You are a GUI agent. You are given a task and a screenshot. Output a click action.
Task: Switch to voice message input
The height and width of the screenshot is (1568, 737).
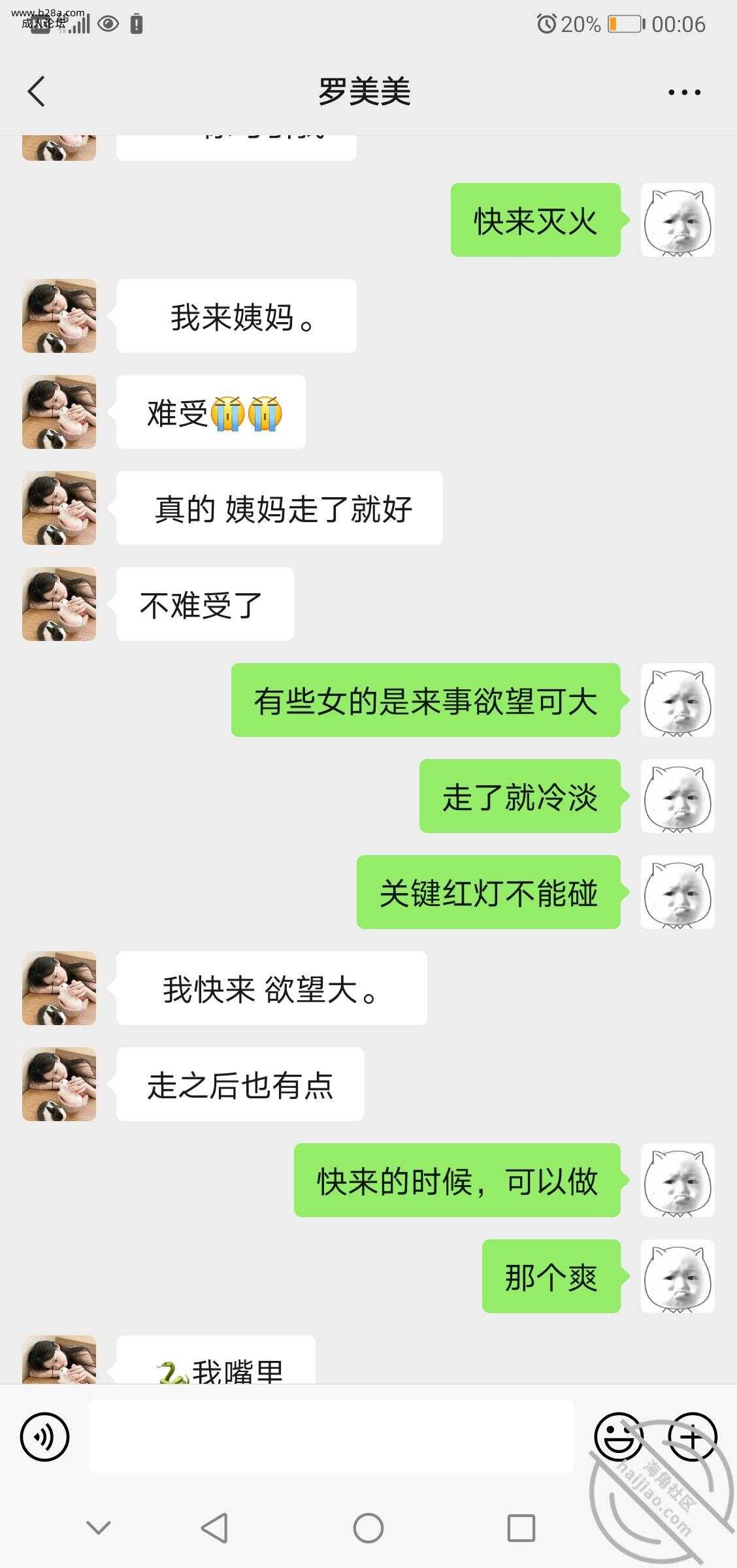click(44, 1437)
